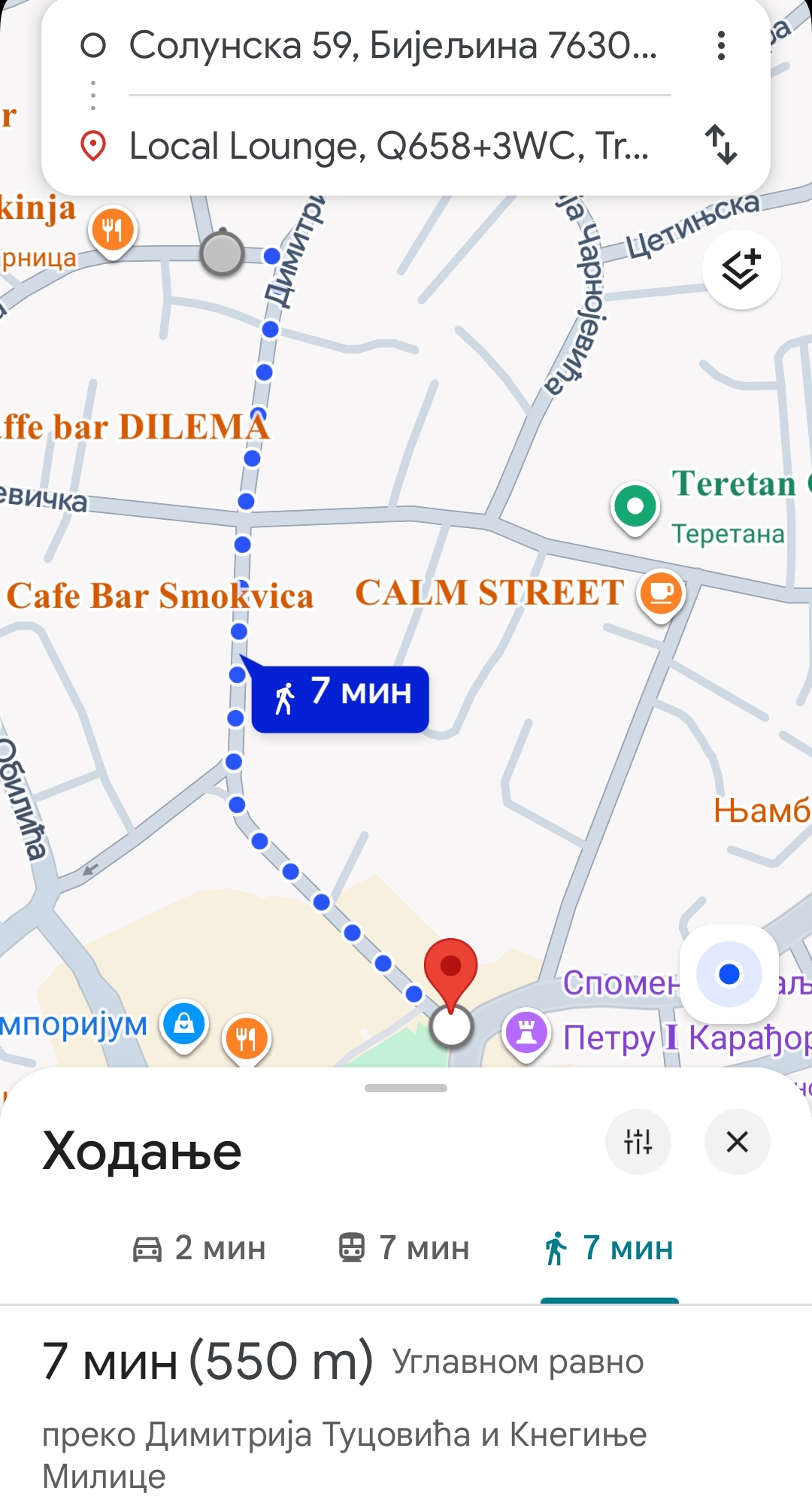This screenshot has width=812, height=1509.
Task: Edit destination Local Lounge field
Action: point(387,146)
